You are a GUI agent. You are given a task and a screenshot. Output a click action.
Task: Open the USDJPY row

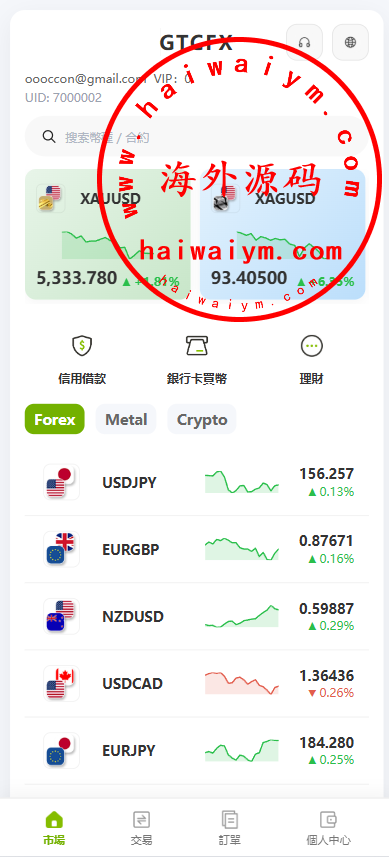coord(197,482)
